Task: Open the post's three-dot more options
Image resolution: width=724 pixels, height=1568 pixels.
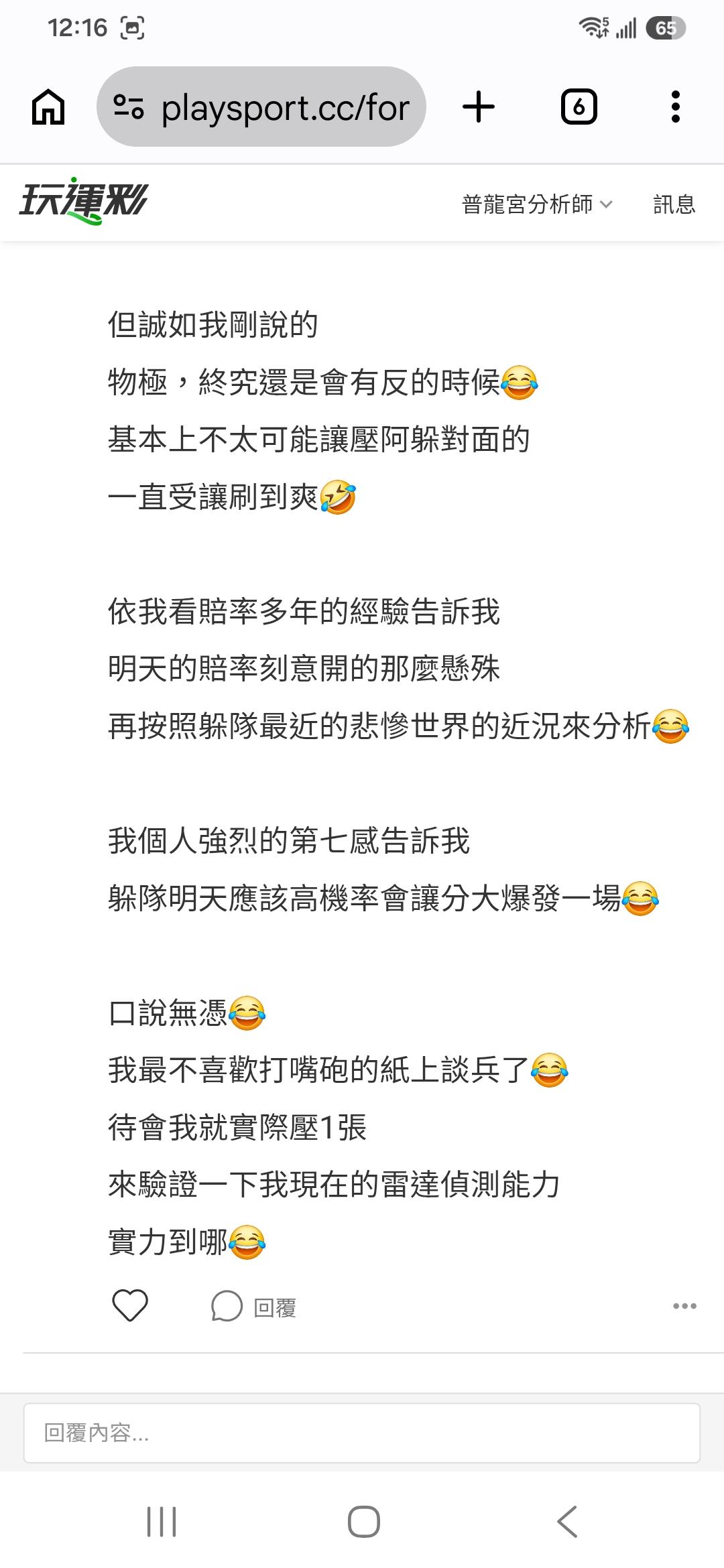Action: tap(684, 1306)
